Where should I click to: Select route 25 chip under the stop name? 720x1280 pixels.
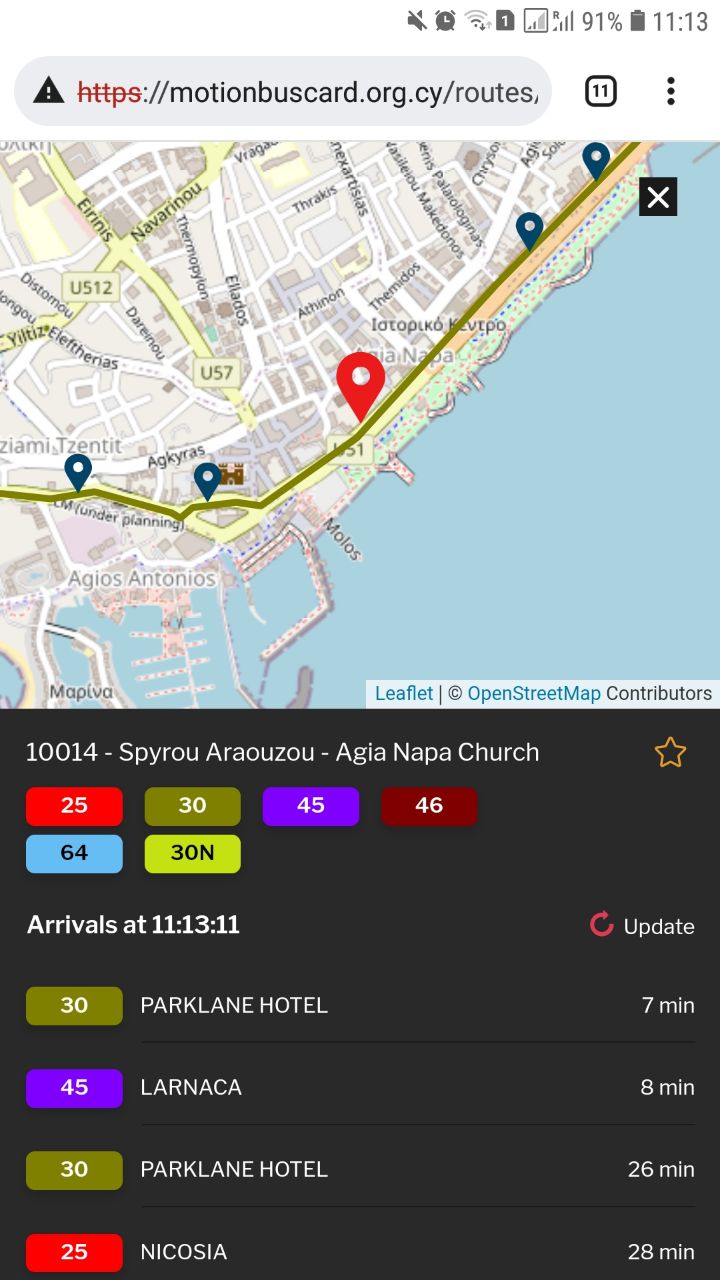tap(74, 806)
